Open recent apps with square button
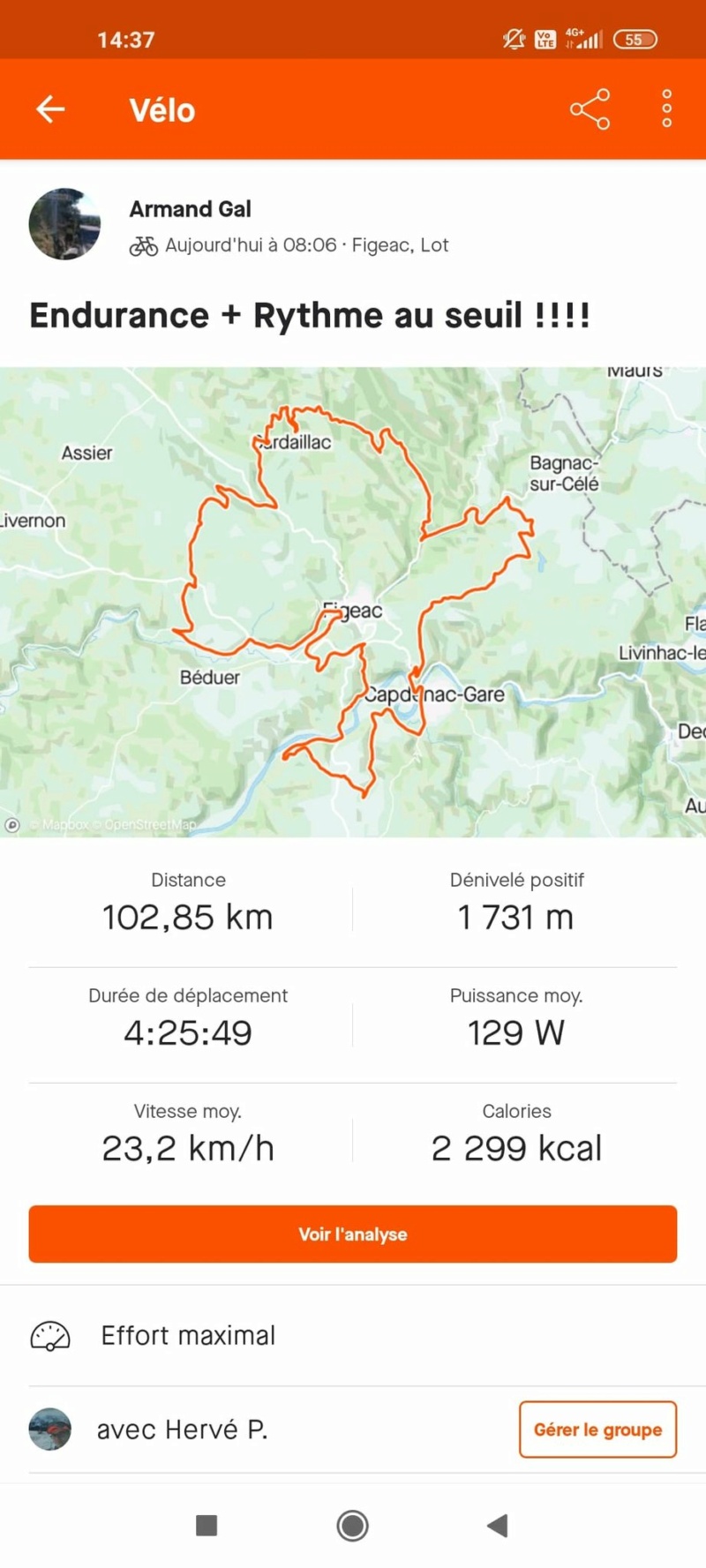Viewport: 706px width, 1568px height. point(207,1525)
